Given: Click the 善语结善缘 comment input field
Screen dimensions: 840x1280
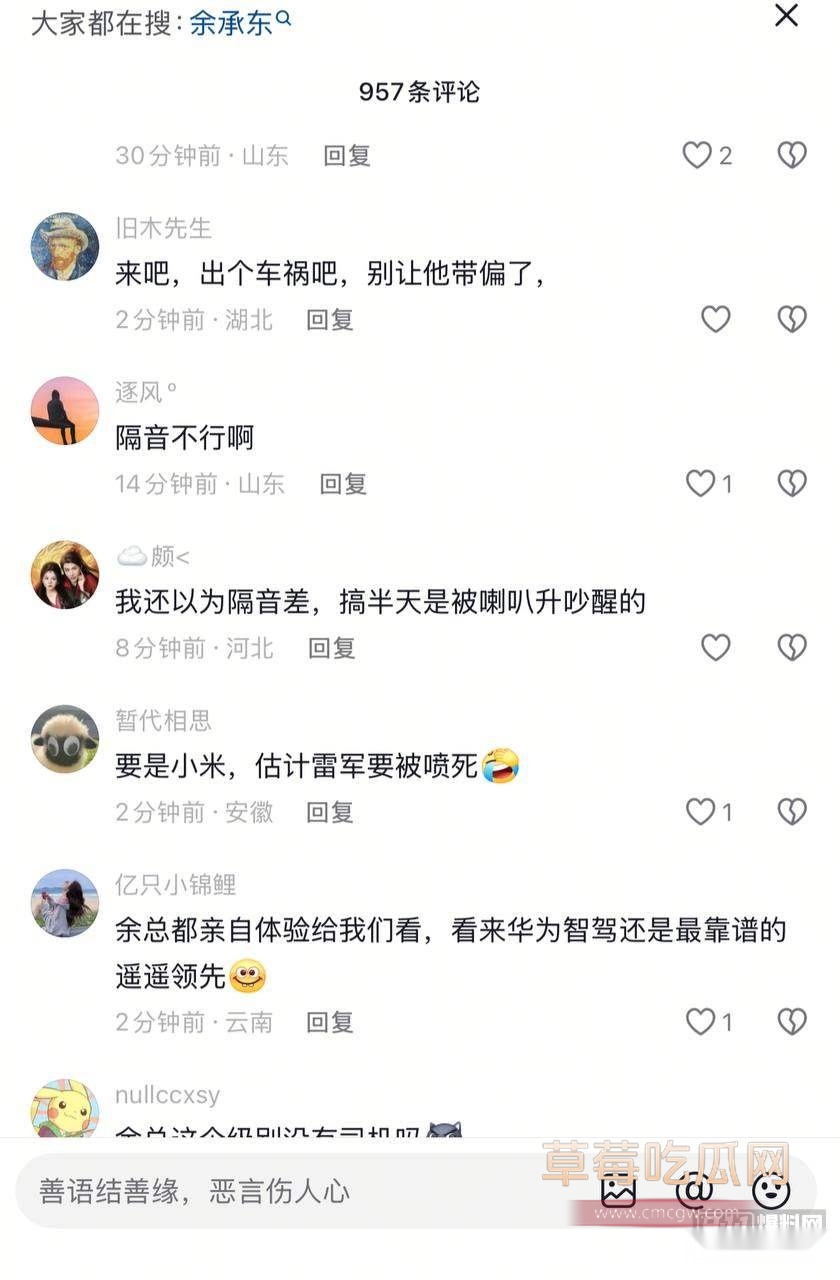Looking at the screenshot, I should pyautogui.click(x=190, y=1192).
